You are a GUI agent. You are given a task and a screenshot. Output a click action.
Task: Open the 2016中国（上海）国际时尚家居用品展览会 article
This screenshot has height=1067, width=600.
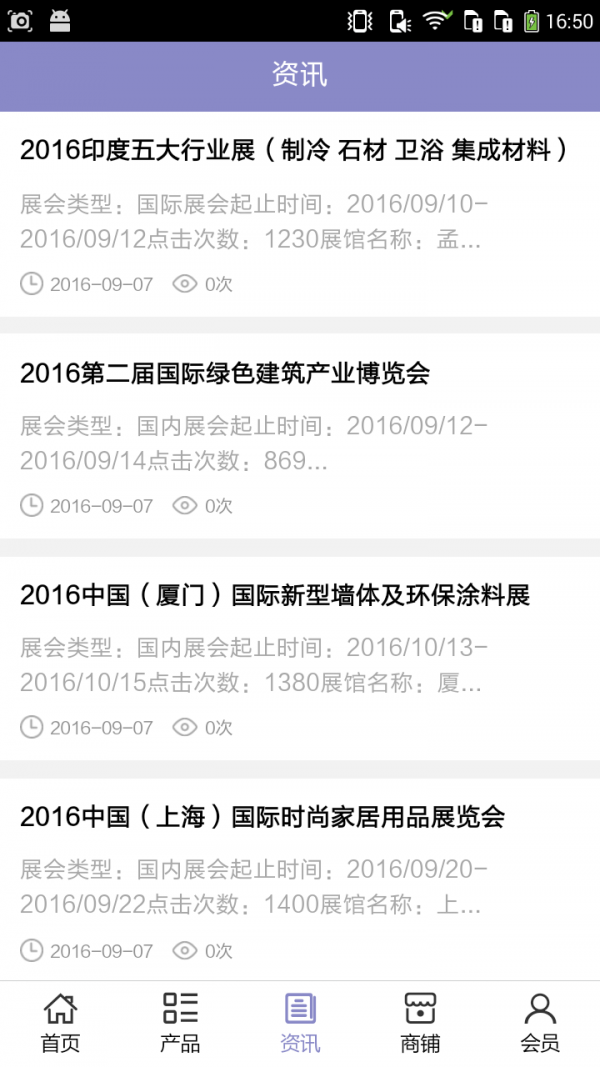(262, 818)
